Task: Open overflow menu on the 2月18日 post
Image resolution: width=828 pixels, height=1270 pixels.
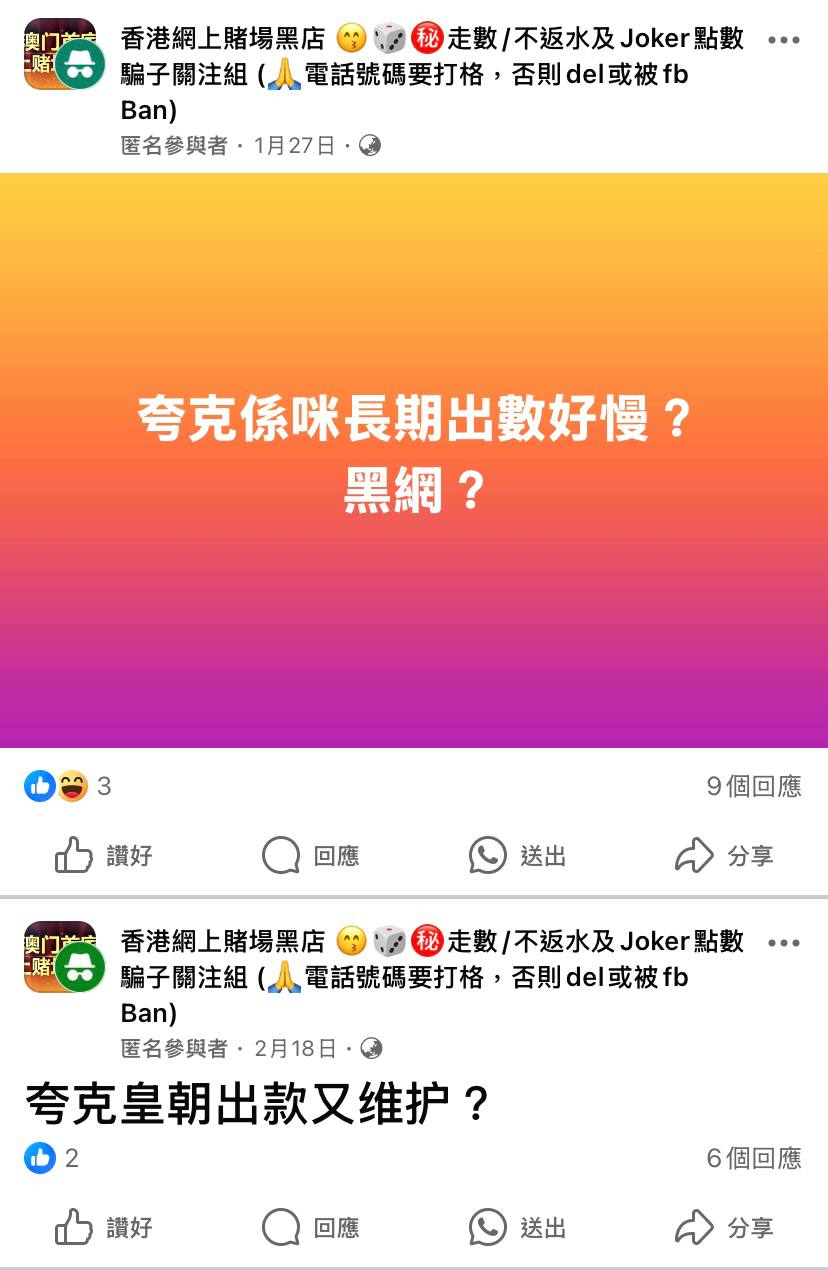Action: click(x=783, y=943)
